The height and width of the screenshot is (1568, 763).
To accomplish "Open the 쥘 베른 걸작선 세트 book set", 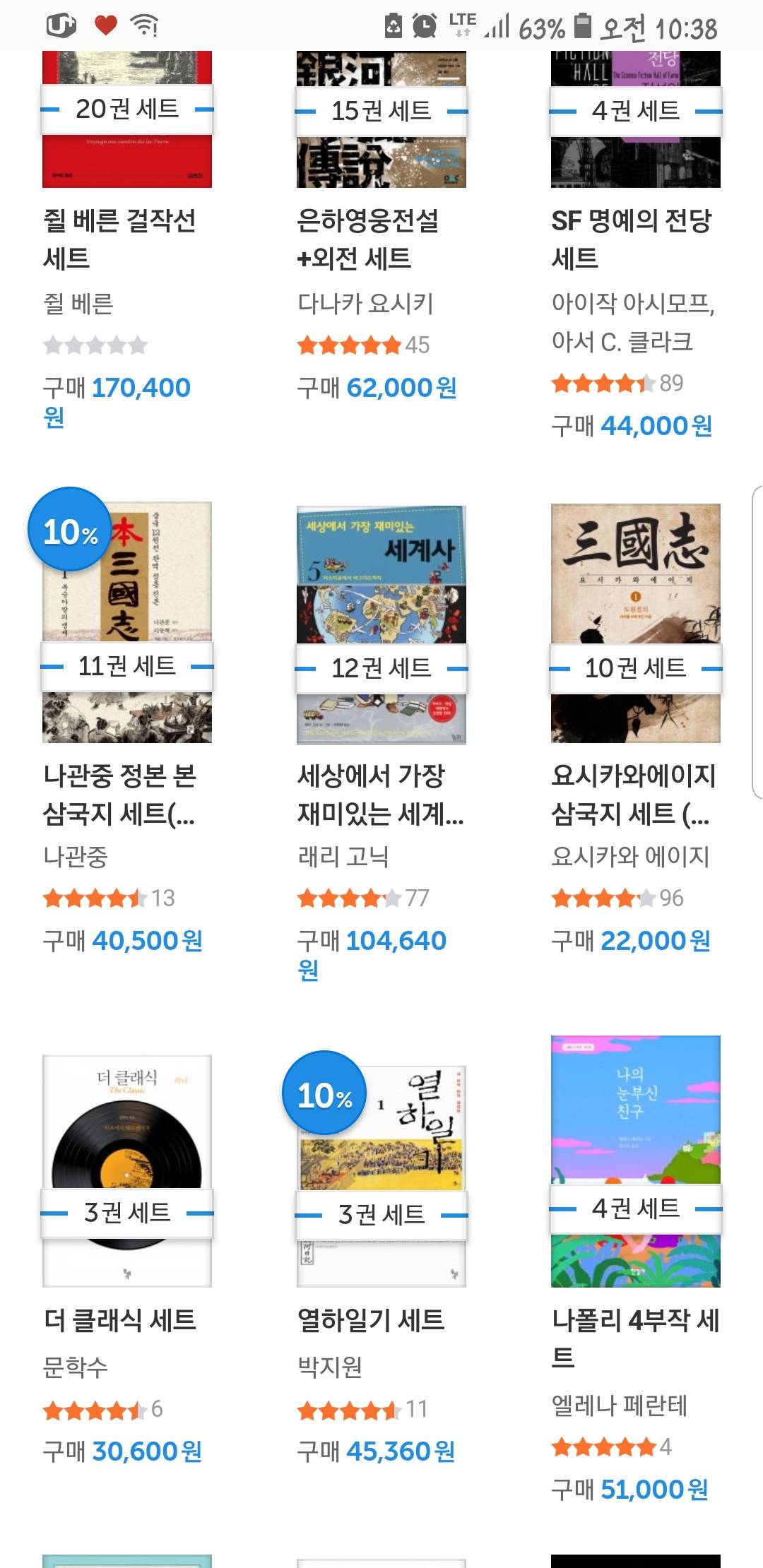I will pos(120,239).
